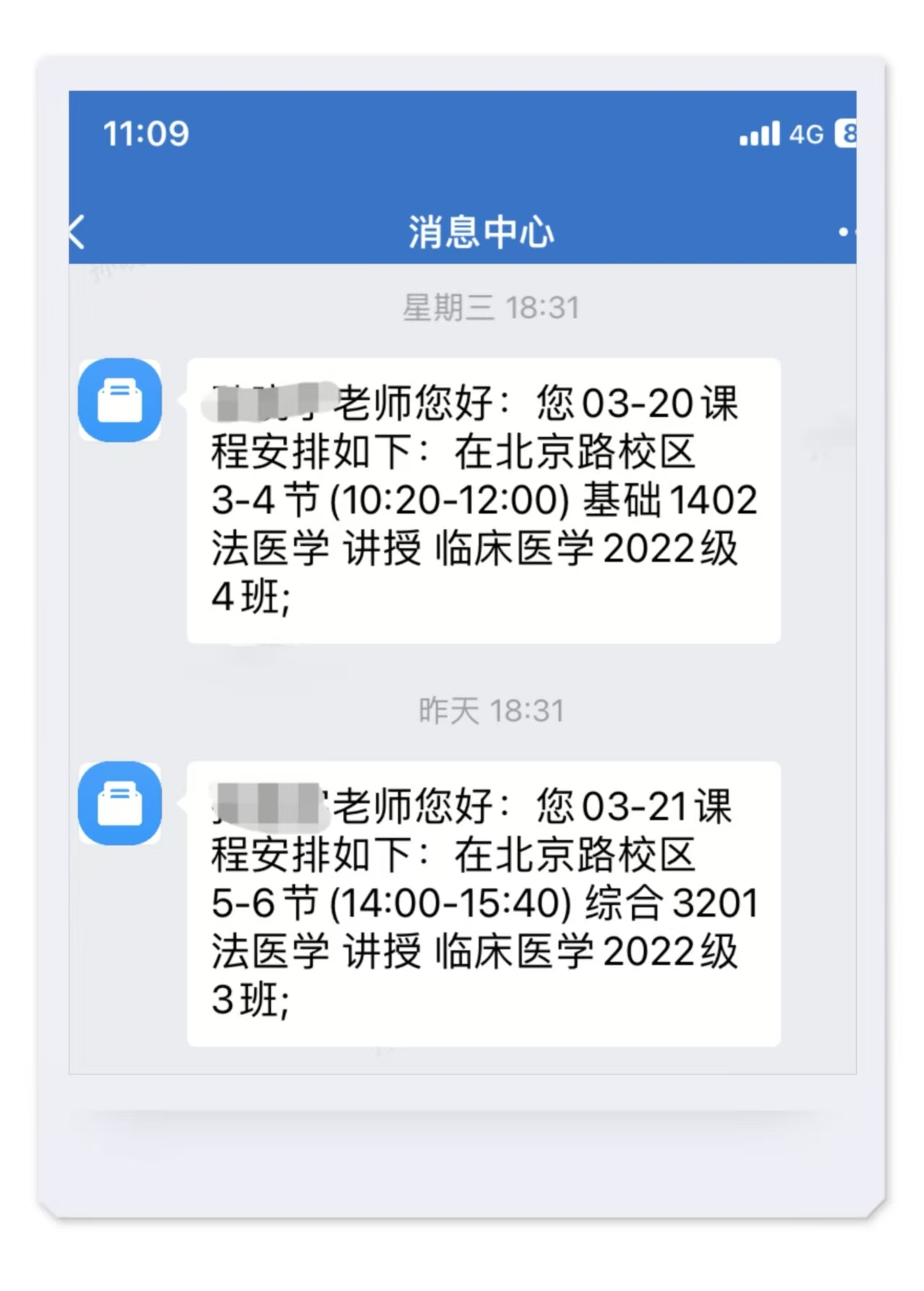
Task: Open the overflow menu in the header
Action: click(x=847, y=232)
